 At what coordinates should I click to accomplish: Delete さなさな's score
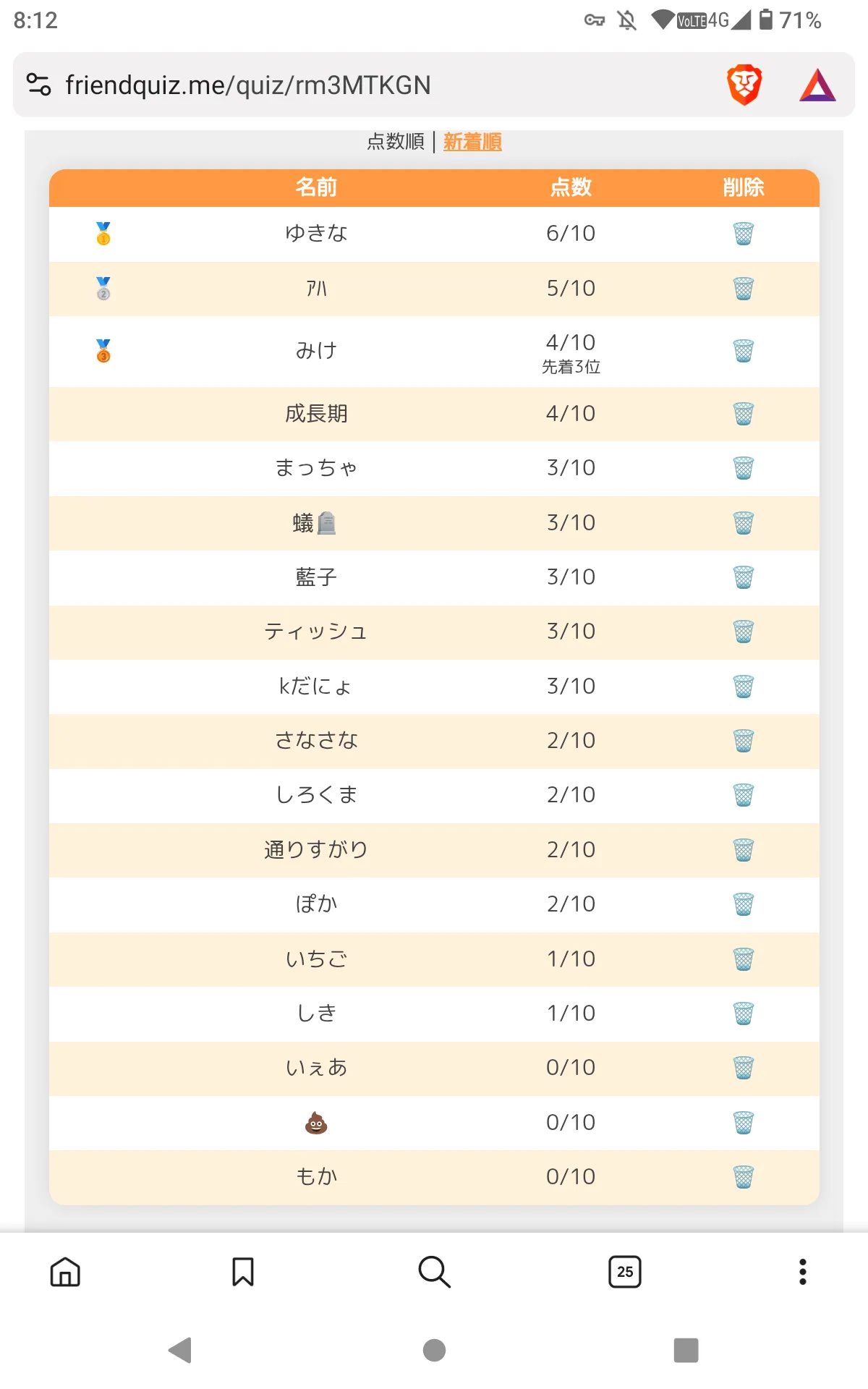(x=744, y=741)
